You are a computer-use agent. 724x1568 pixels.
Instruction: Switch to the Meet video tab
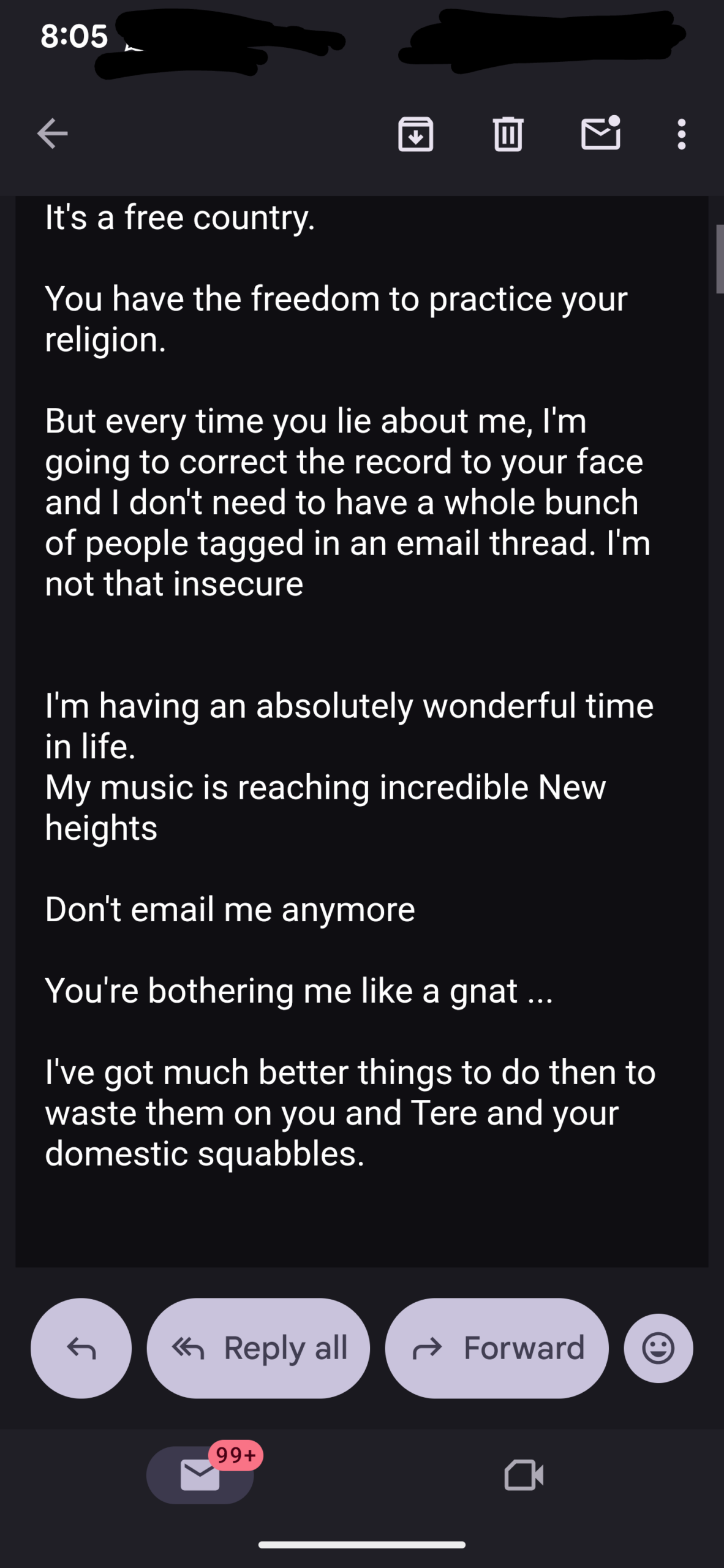[524, 1475]
